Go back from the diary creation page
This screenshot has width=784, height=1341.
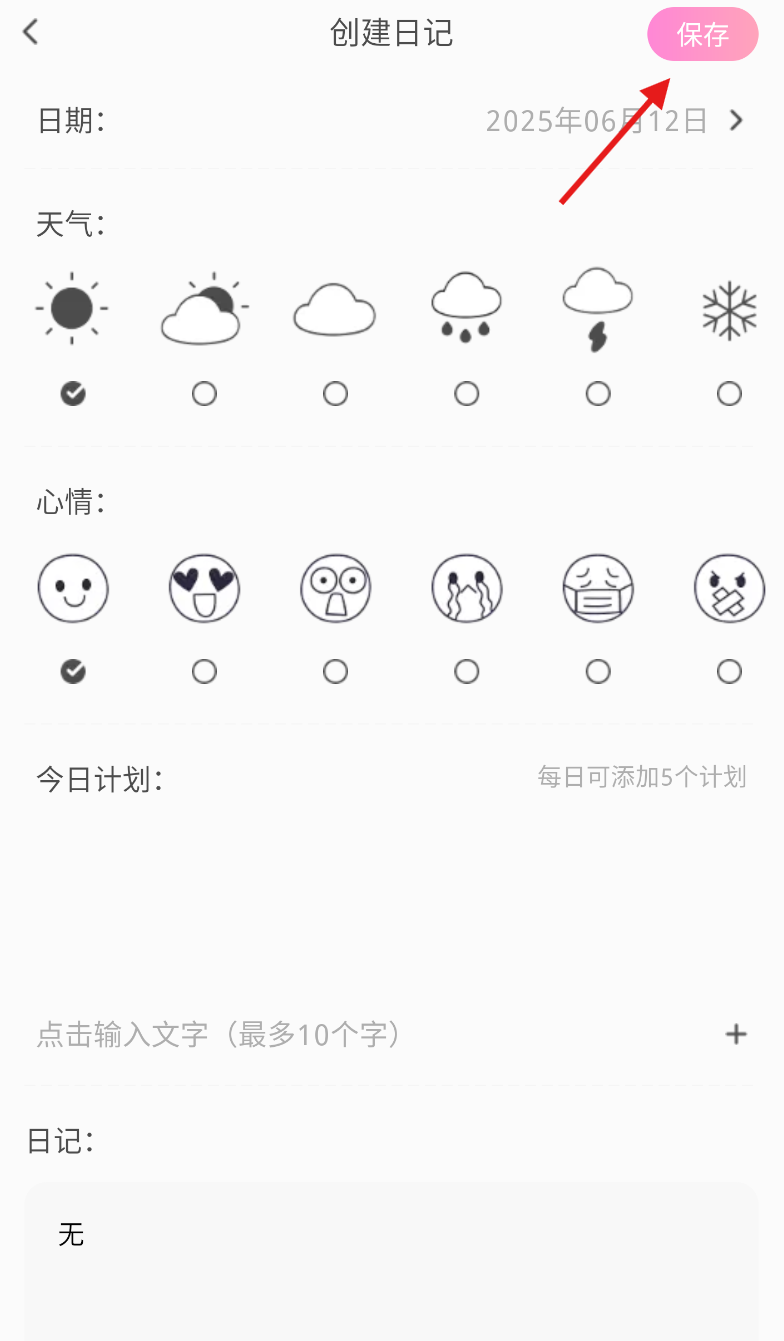point(31,33)
